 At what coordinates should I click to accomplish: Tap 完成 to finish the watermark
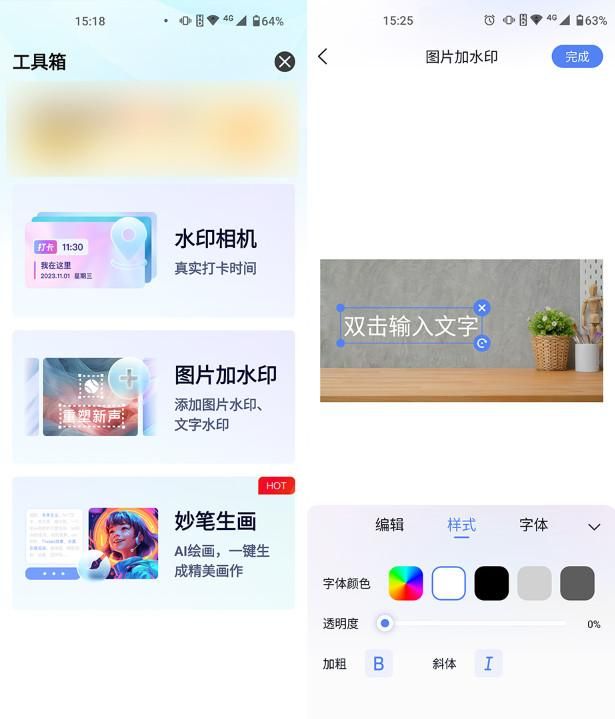click(577, 57)
